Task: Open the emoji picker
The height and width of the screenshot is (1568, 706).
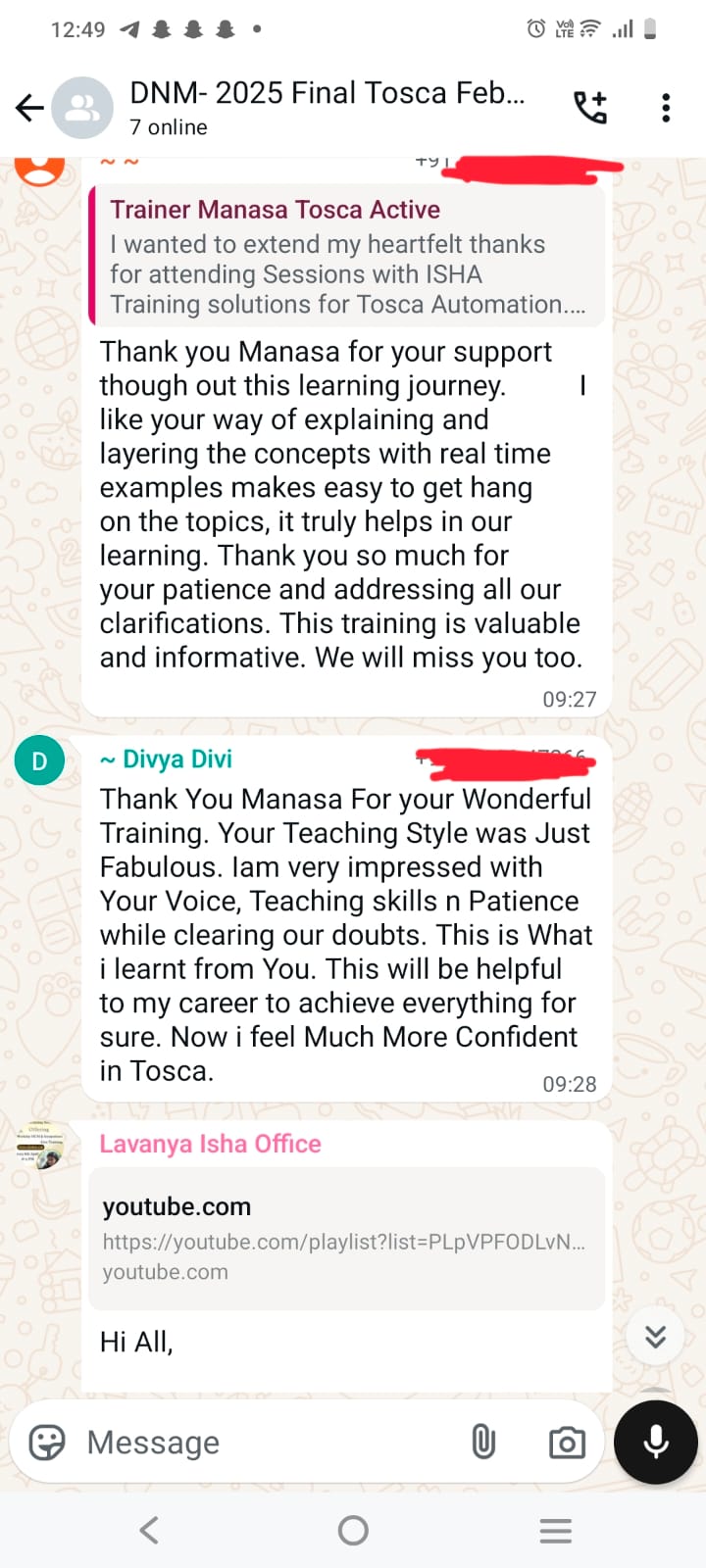Action: pyautogui.click(x=47, y=1443)
